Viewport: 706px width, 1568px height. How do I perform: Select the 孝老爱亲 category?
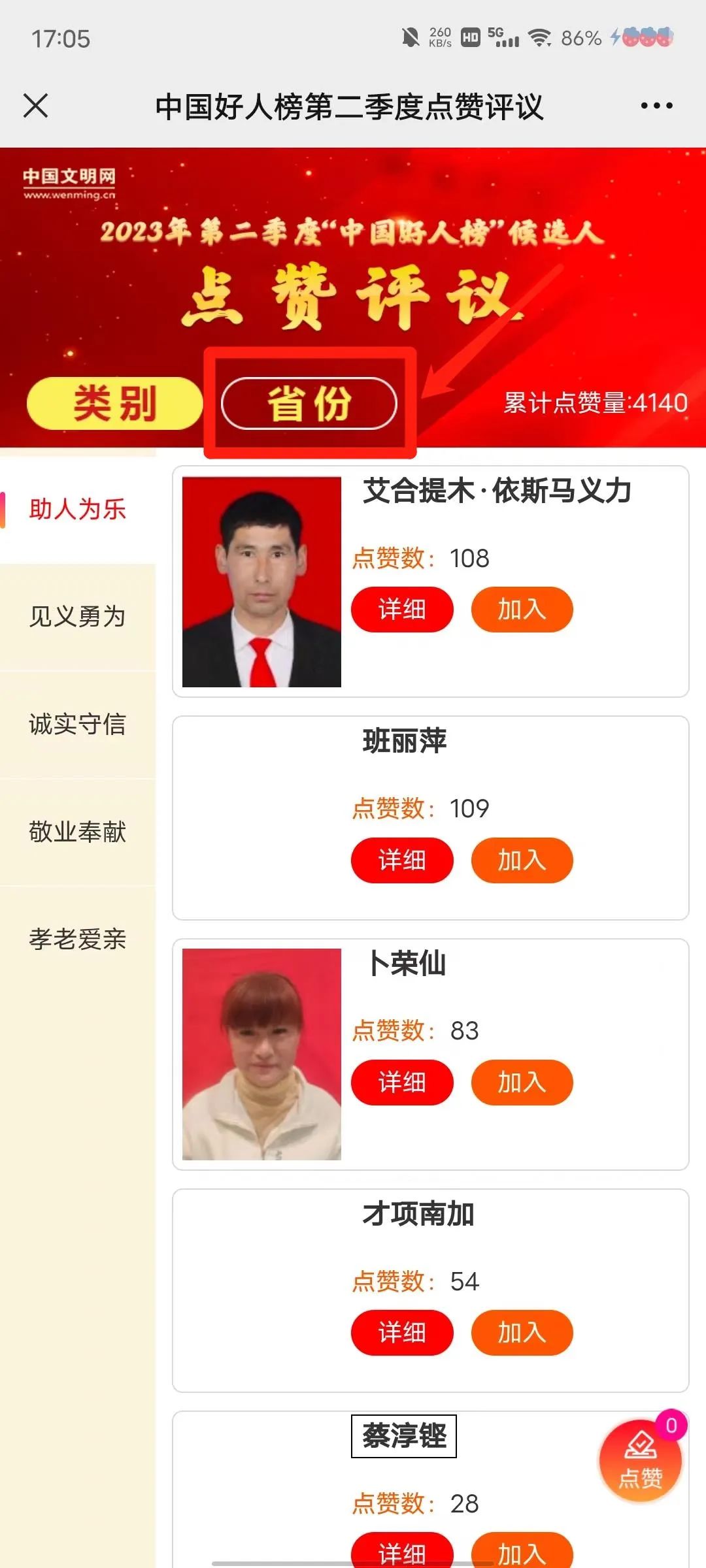(x=78, y=939)
